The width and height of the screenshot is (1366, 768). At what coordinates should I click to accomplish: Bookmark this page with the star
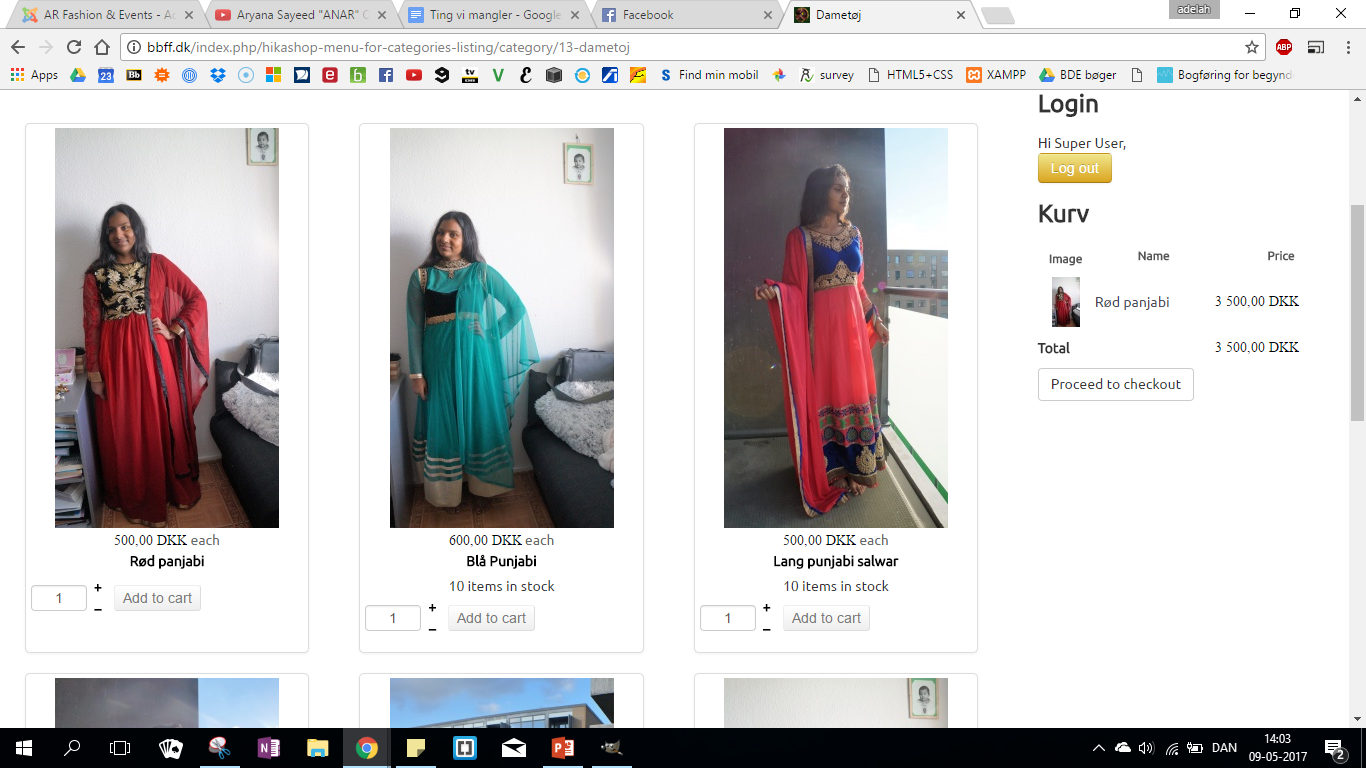[x=1251, y=47]
